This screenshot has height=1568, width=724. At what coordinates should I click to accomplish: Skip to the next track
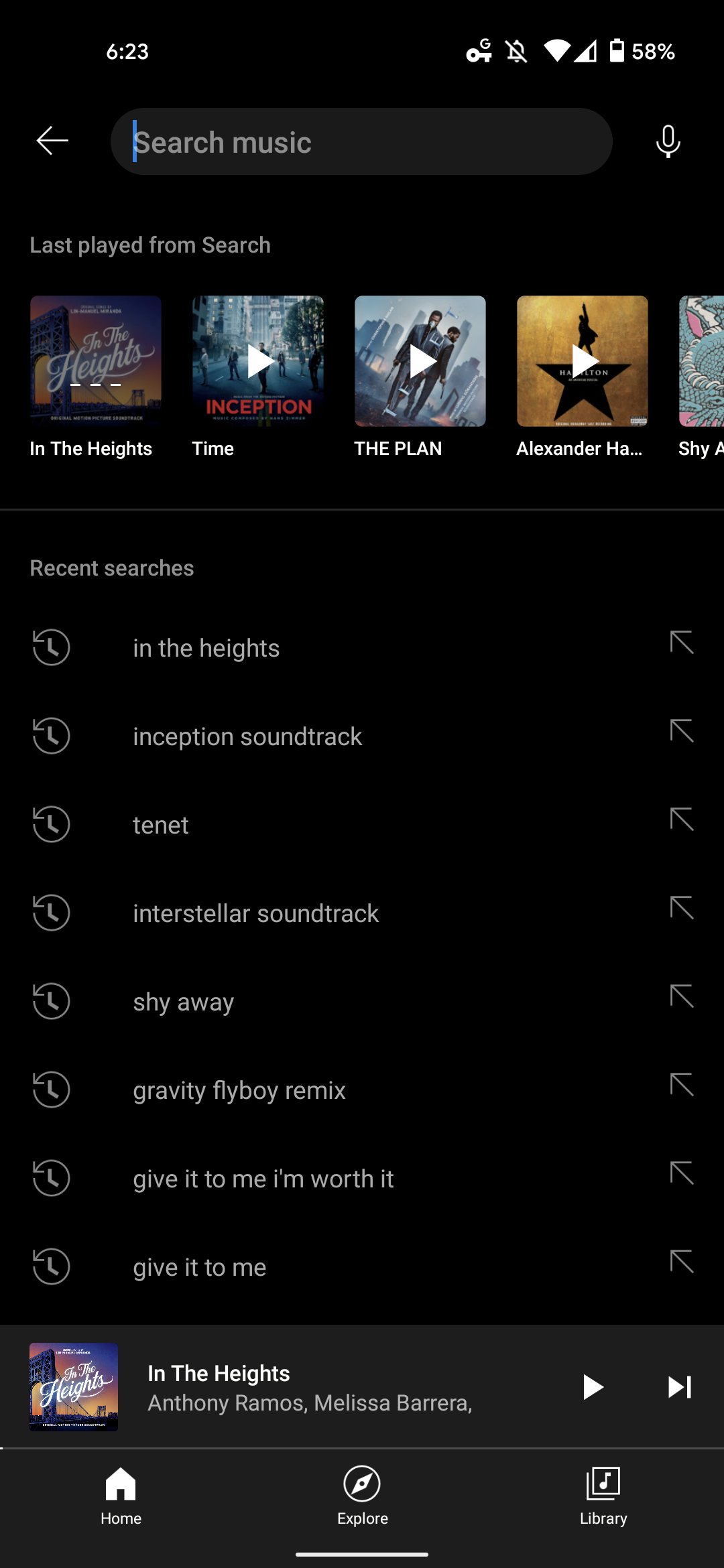[x=679, y=1387]
